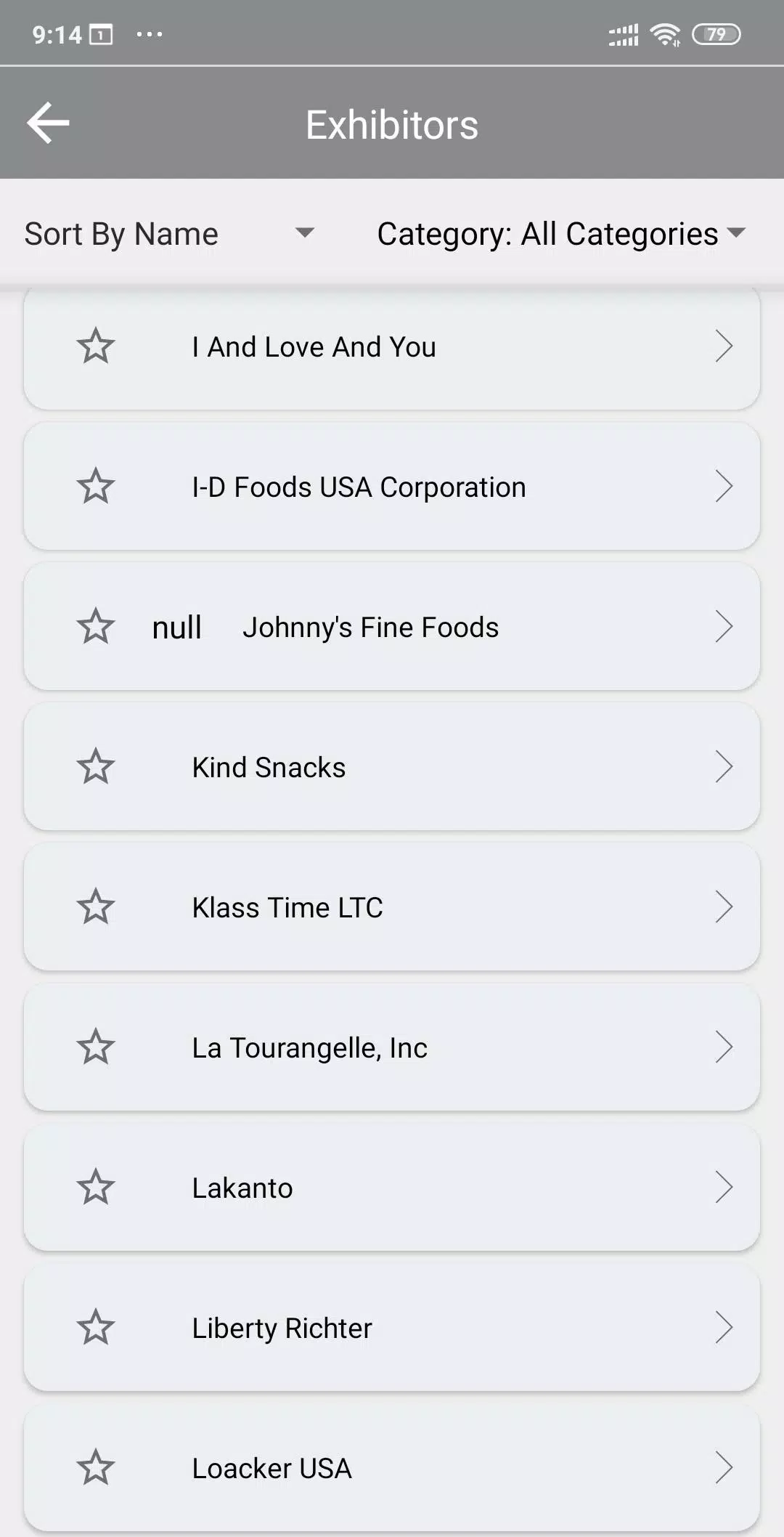Screen dimensions: 784x1537
Task: Select the Klass Time LTC exhibitor
Action: pos(392,908)
